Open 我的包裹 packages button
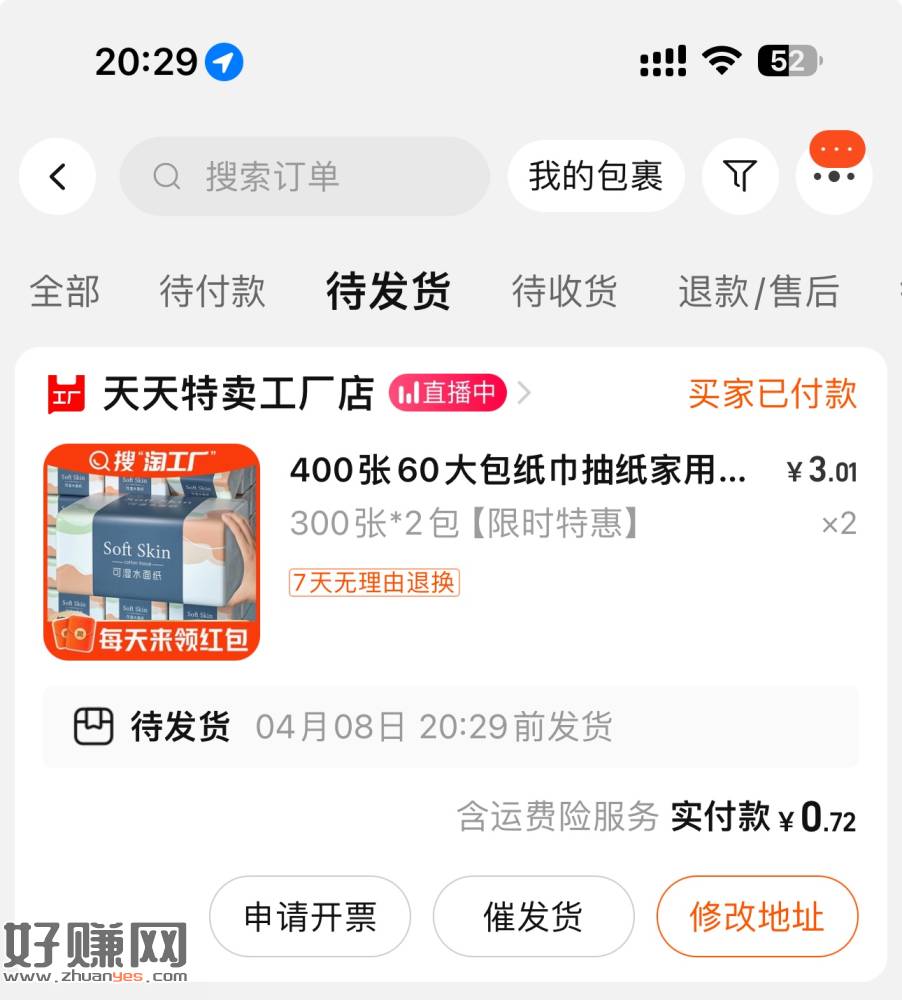The height and width of the screenshot is (1000, 902). [595, 177]
